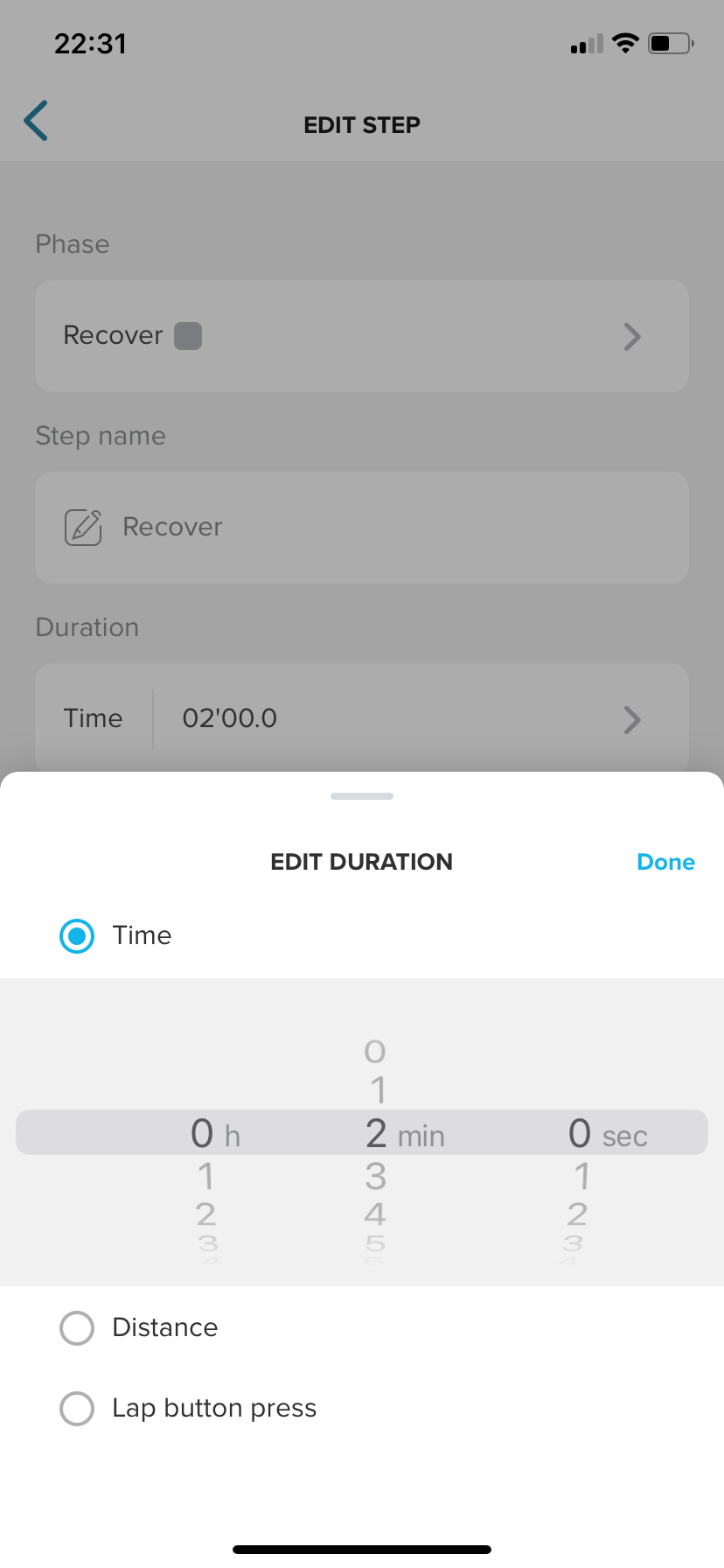
Task: Pick 1 in the seconds wheel
Action: [x=581, y=1177]
